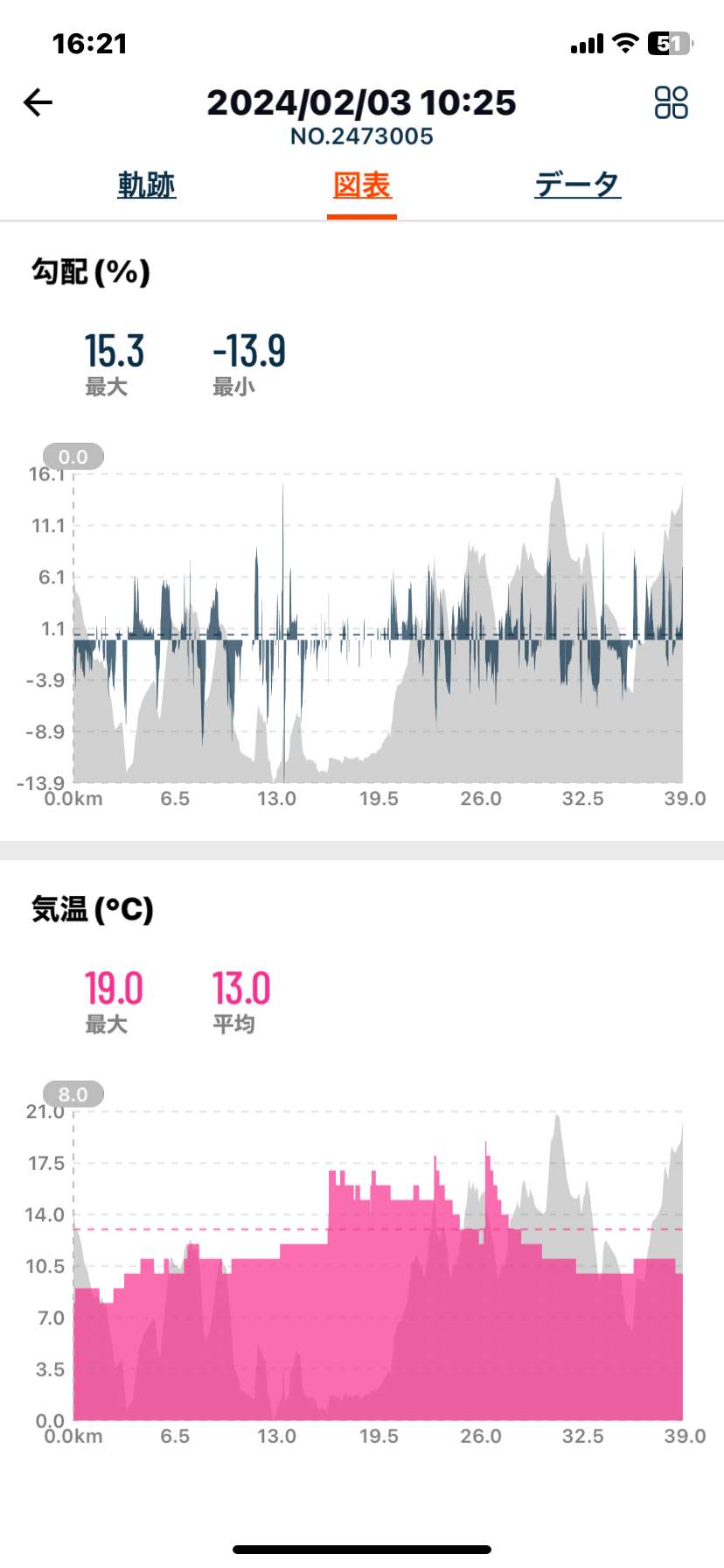Select the 図表 tab
The height and width of the screenshot is (1568, 724).
click(x=362, y=185)
